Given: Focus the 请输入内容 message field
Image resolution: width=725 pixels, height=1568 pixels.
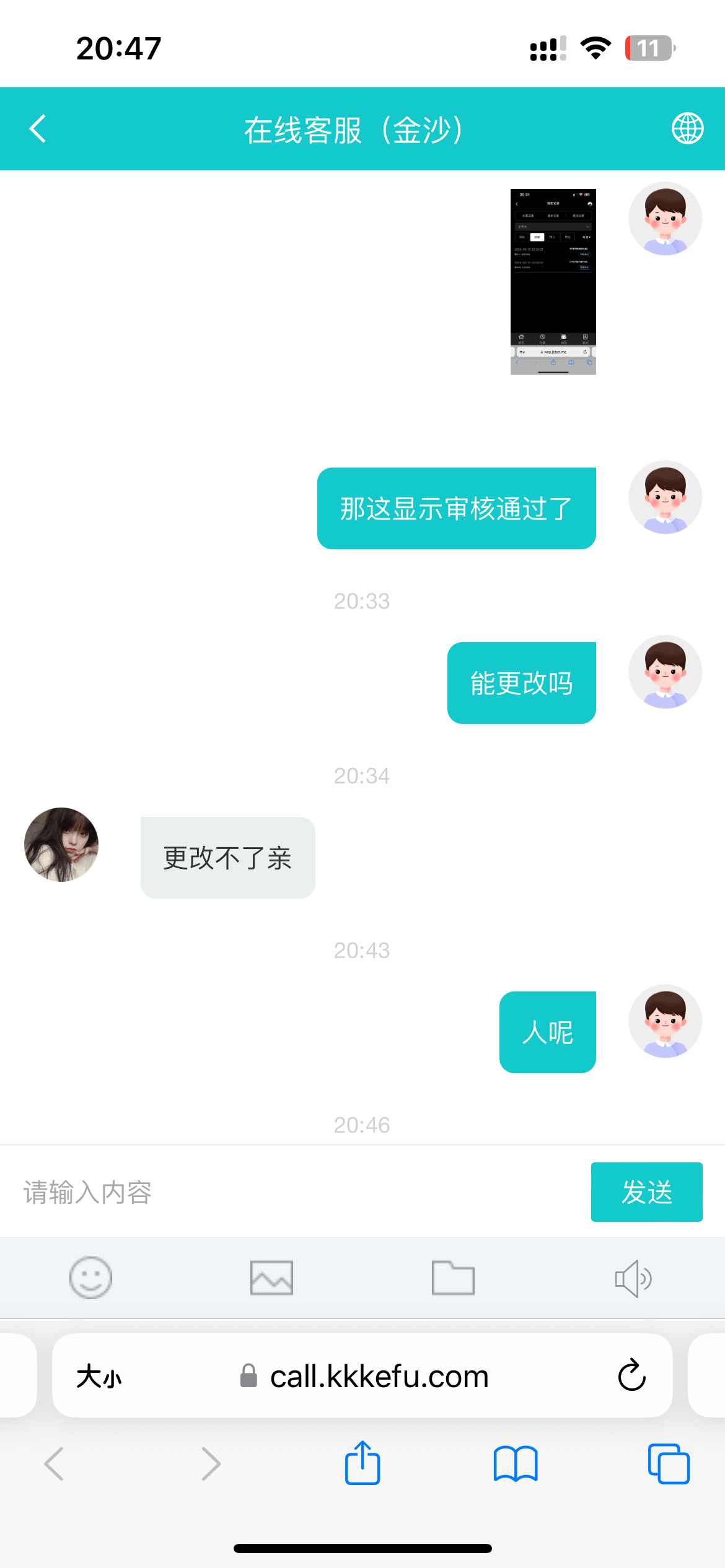Looking at the screenshot, I should tap(297, 1192).
